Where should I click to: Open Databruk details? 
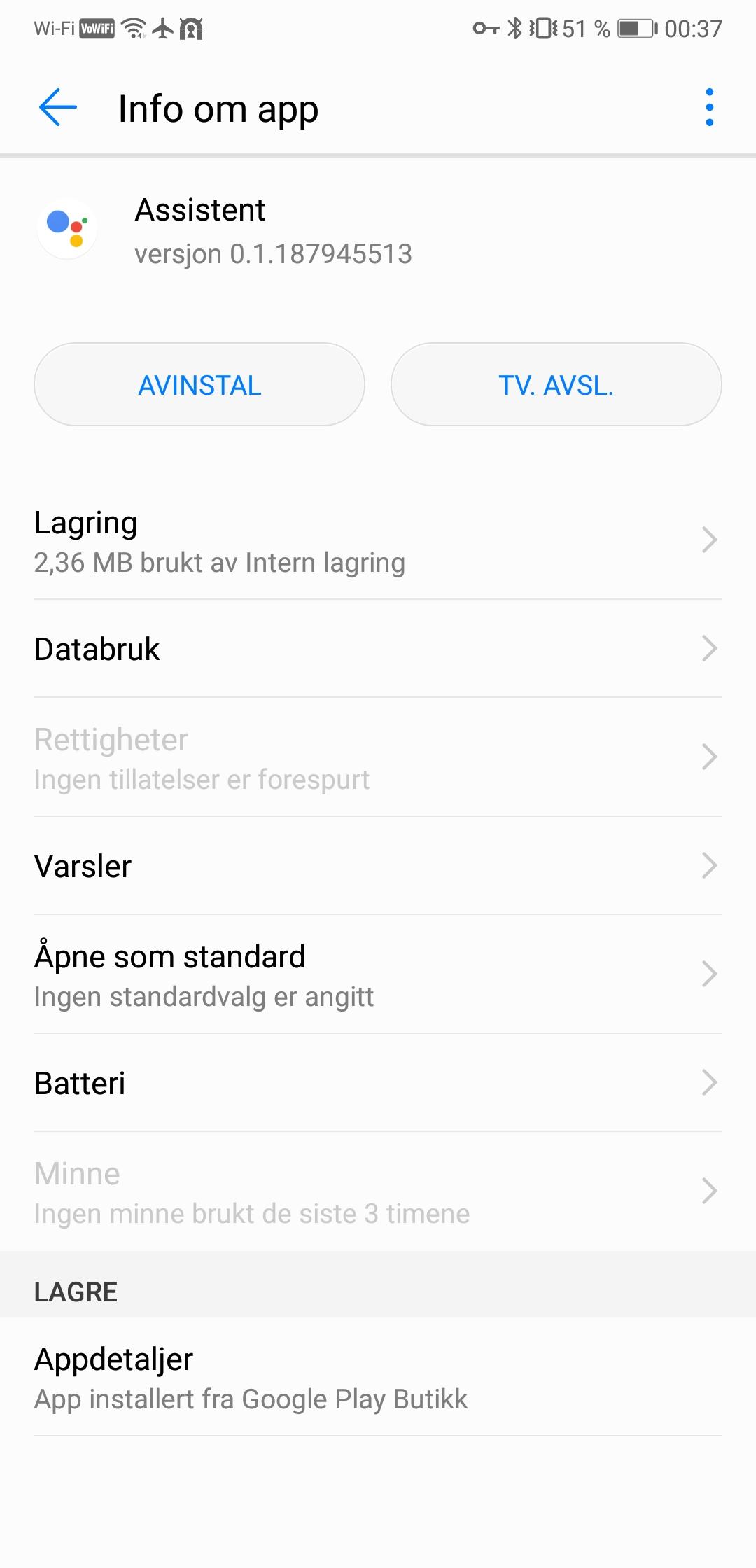(x=378, y=649)
